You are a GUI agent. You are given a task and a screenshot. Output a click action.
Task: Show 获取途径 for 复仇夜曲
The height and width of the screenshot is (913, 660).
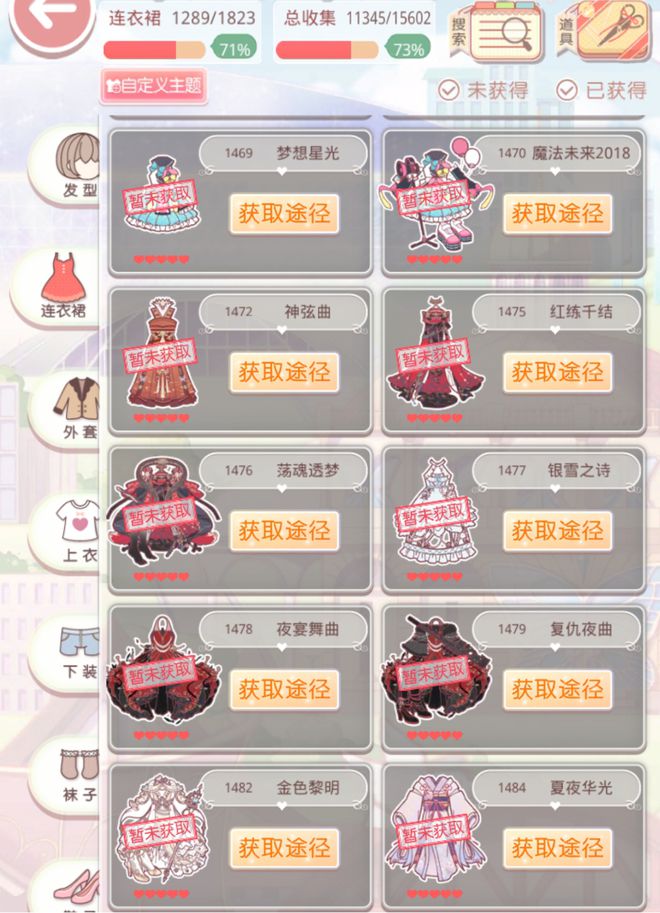pyautogui.click(x=557, y=689)
